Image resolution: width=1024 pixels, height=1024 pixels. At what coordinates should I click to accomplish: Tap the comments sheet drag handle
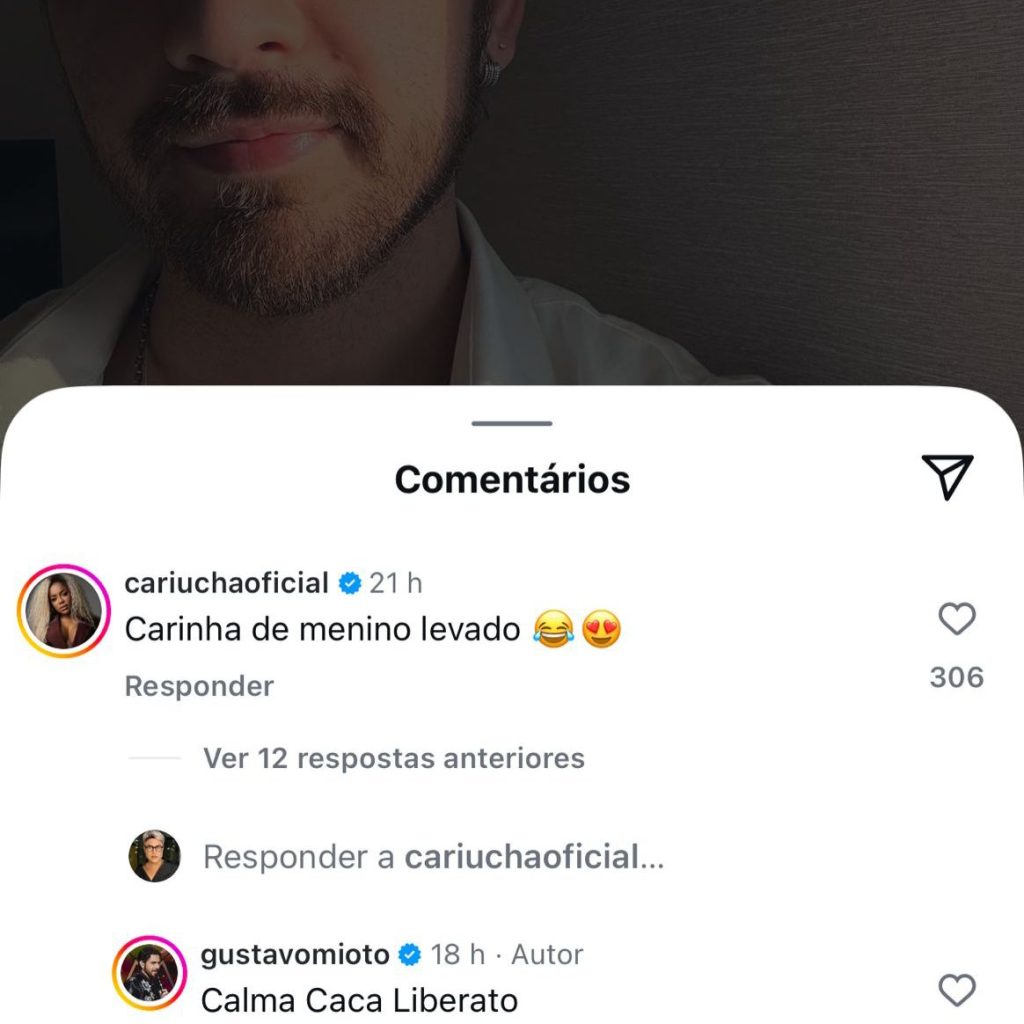(512, 424)
